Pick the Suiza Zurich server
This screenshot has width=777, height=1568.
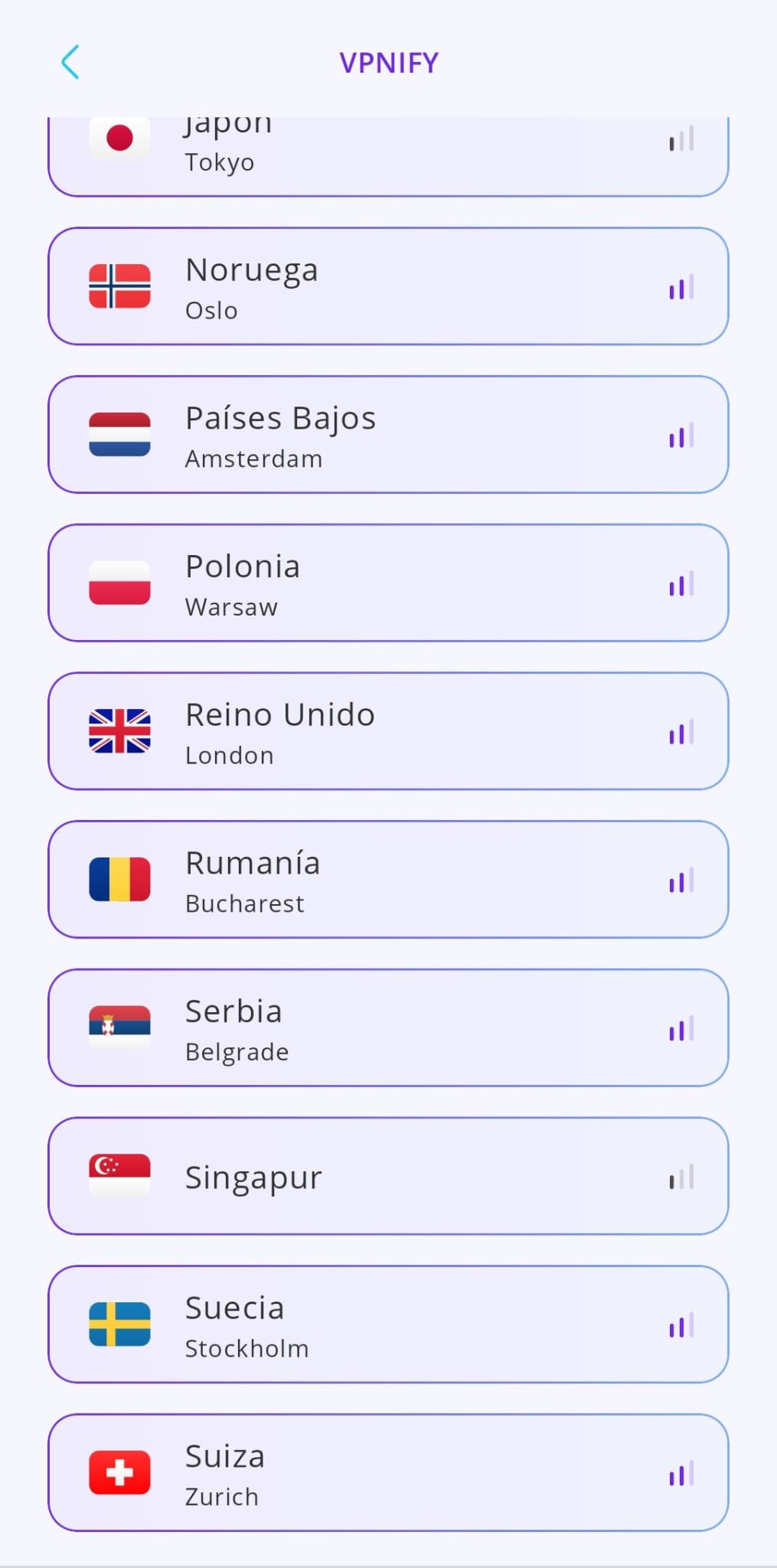coord(387,1472)
